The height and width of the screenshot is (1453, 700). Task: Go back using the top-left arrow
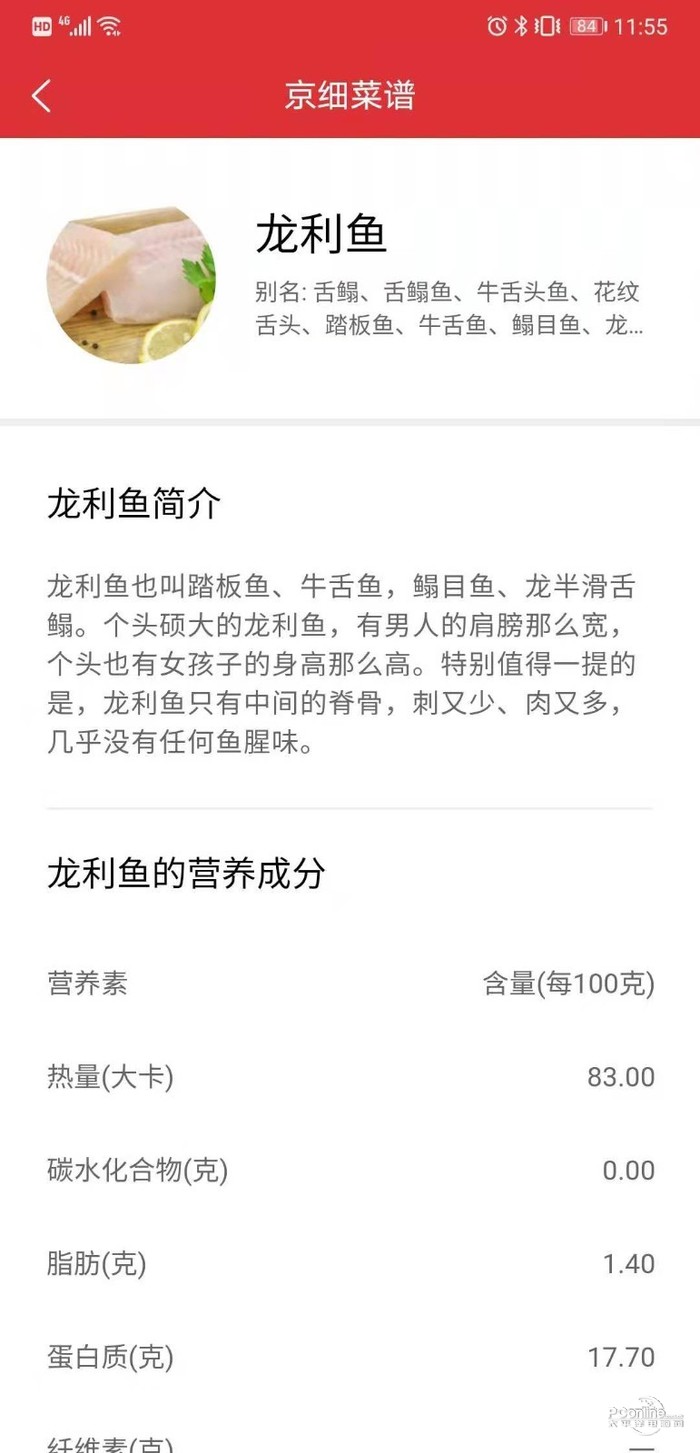(41, 96)
